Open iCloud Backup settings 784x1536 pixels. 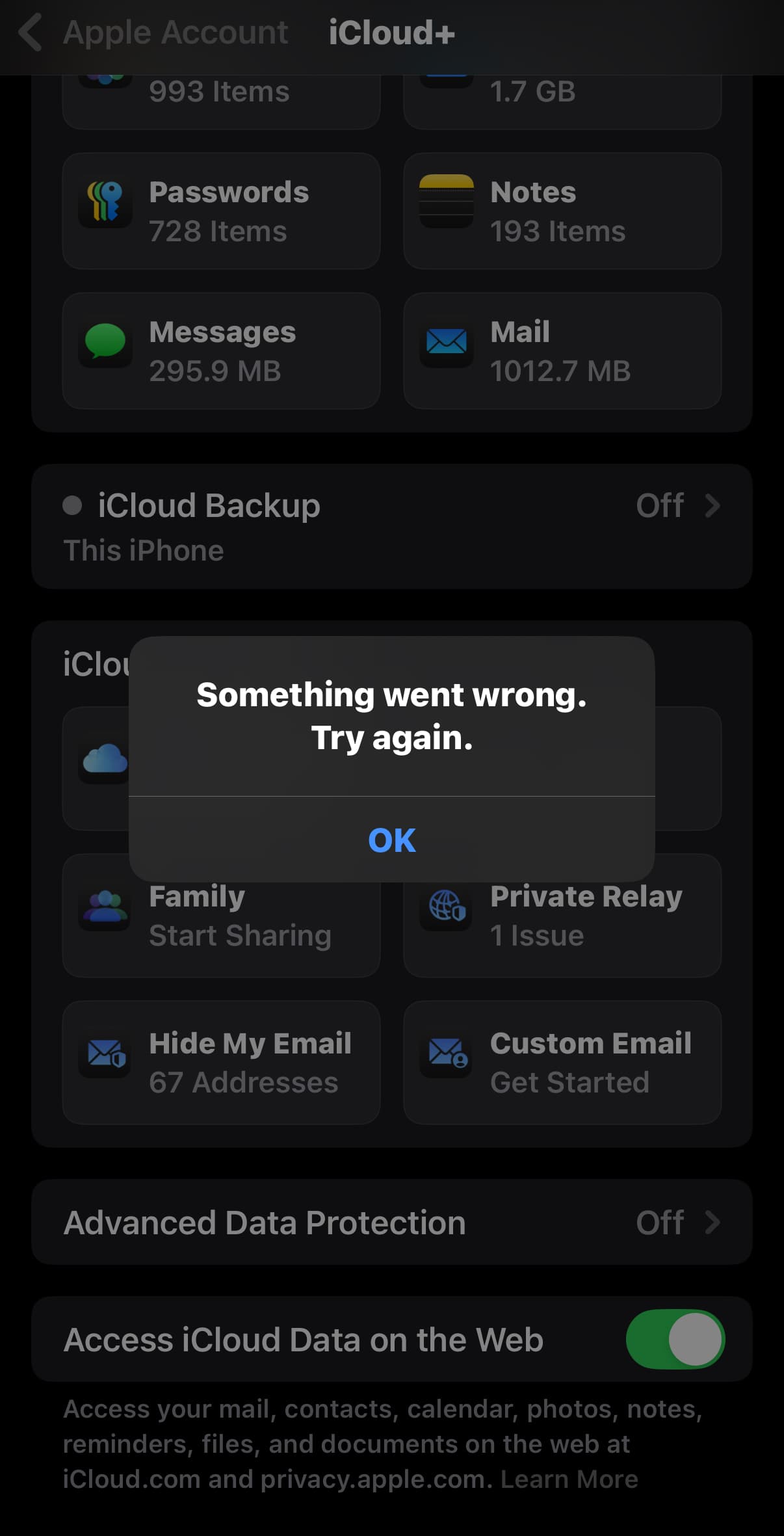391,526
